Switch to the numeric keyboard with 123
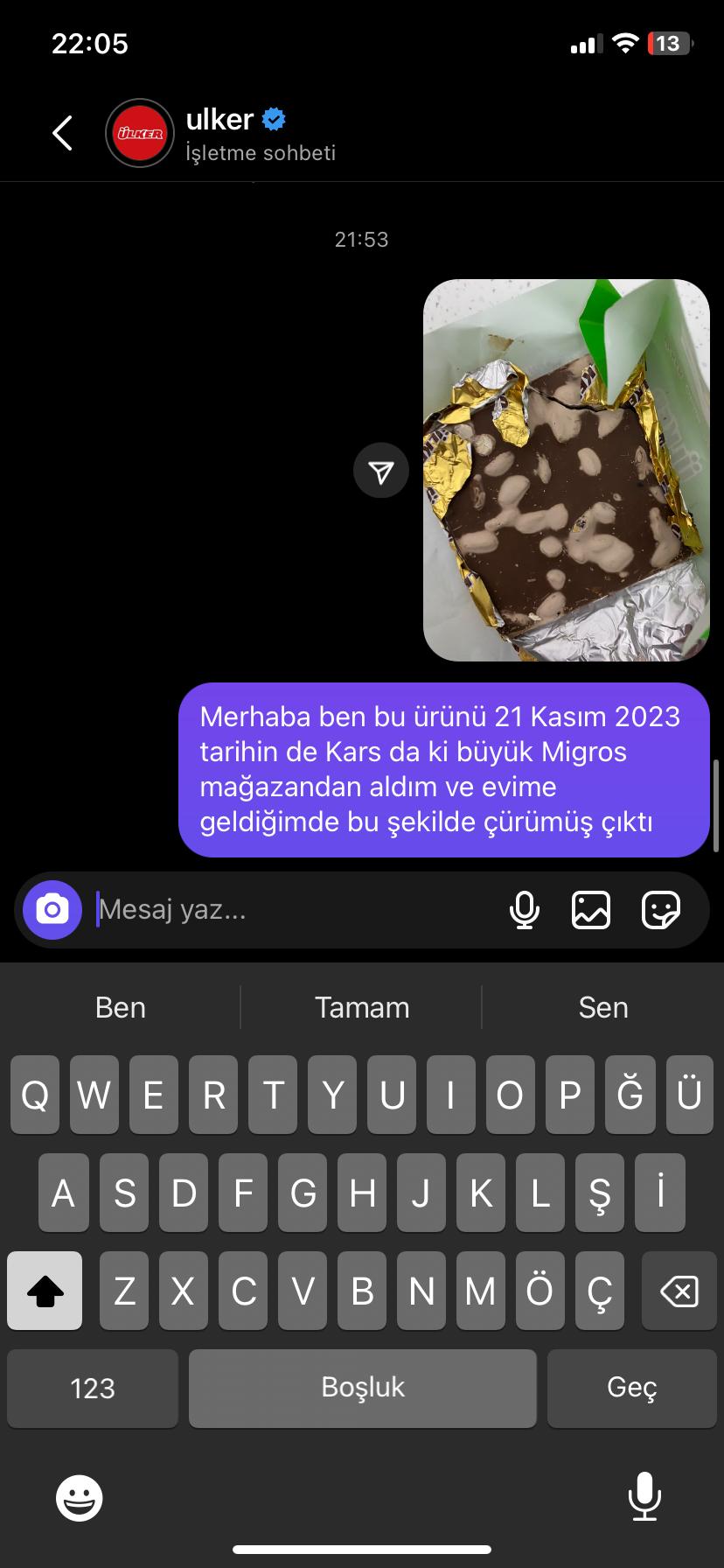The image size is (724, 1568). (92, 1388)
